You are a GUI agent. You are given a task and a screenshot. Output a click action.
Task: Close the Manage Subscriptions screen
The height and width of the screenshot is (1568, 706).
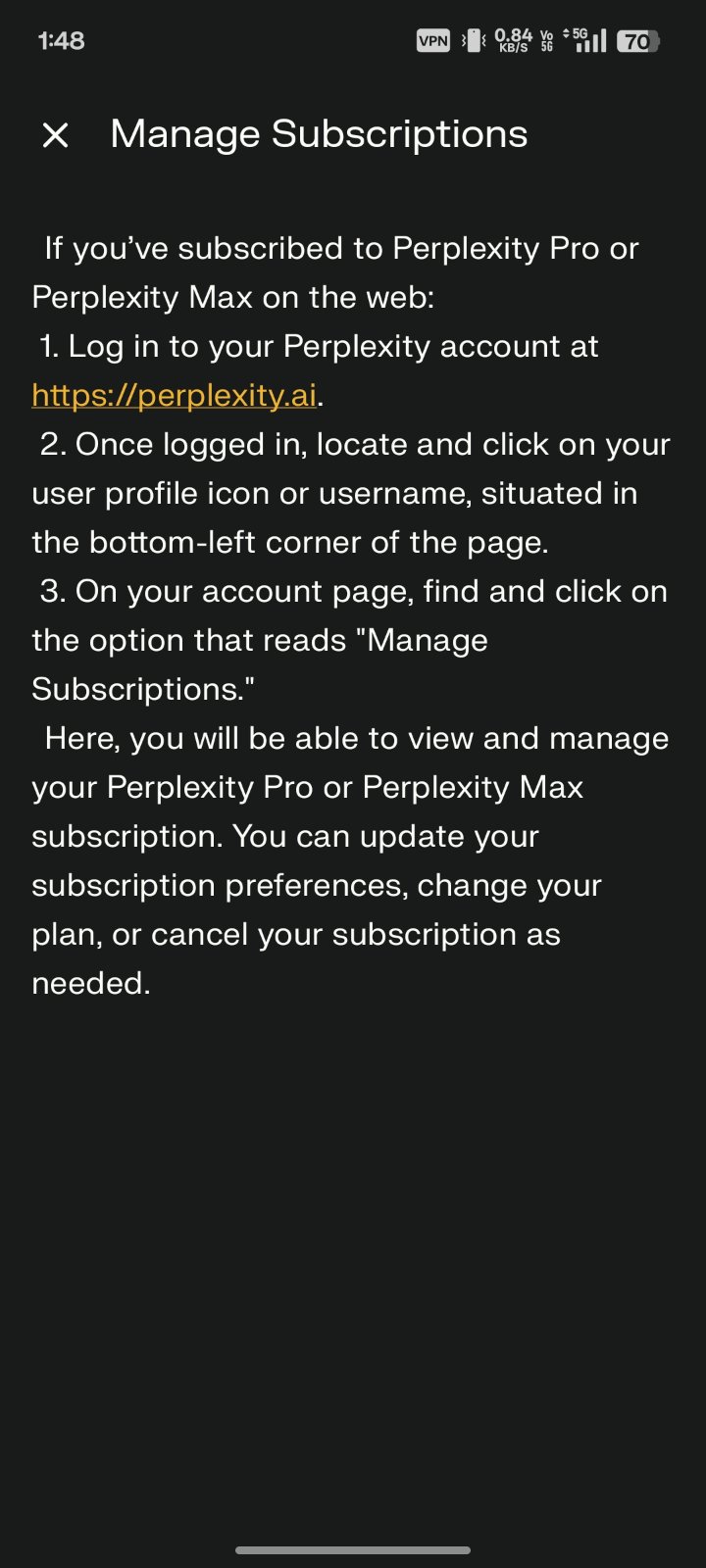pyautogui.click(x=56, y=135)
